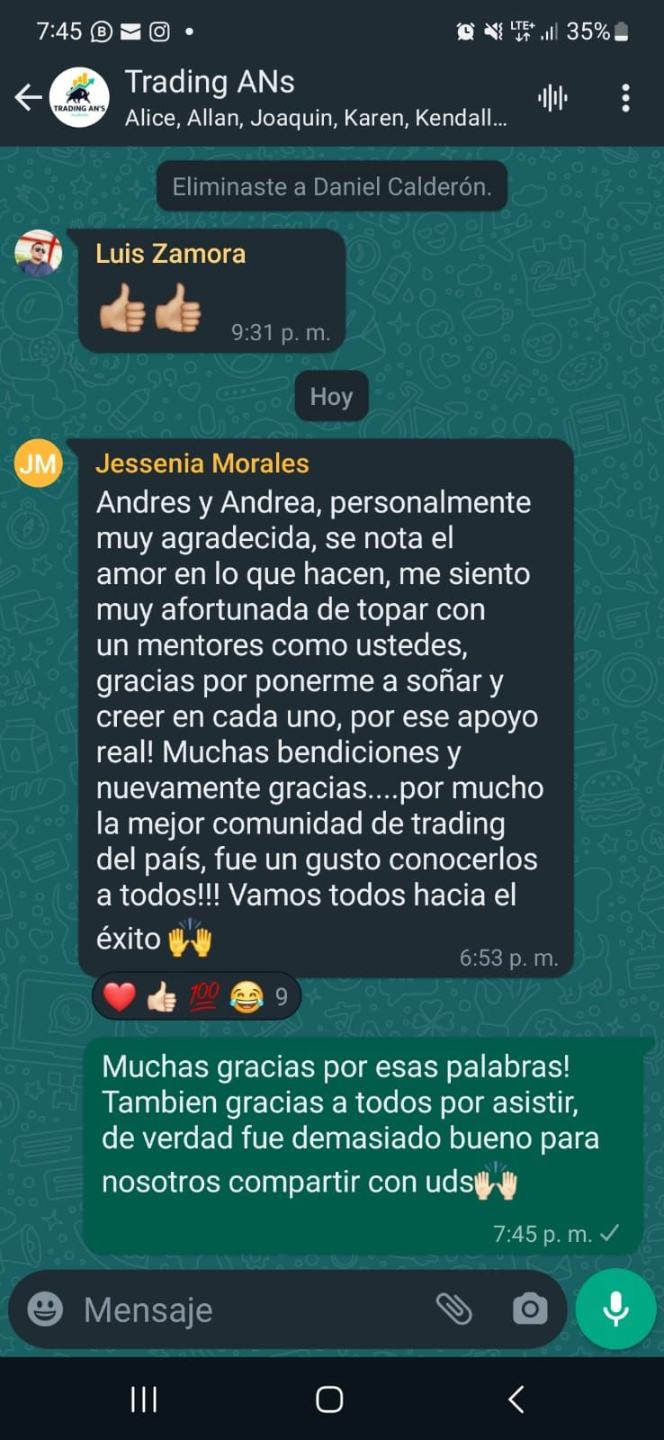Tap the microphone voice message button
The image size is (664, 1440).
click(x=616, y=1309)
